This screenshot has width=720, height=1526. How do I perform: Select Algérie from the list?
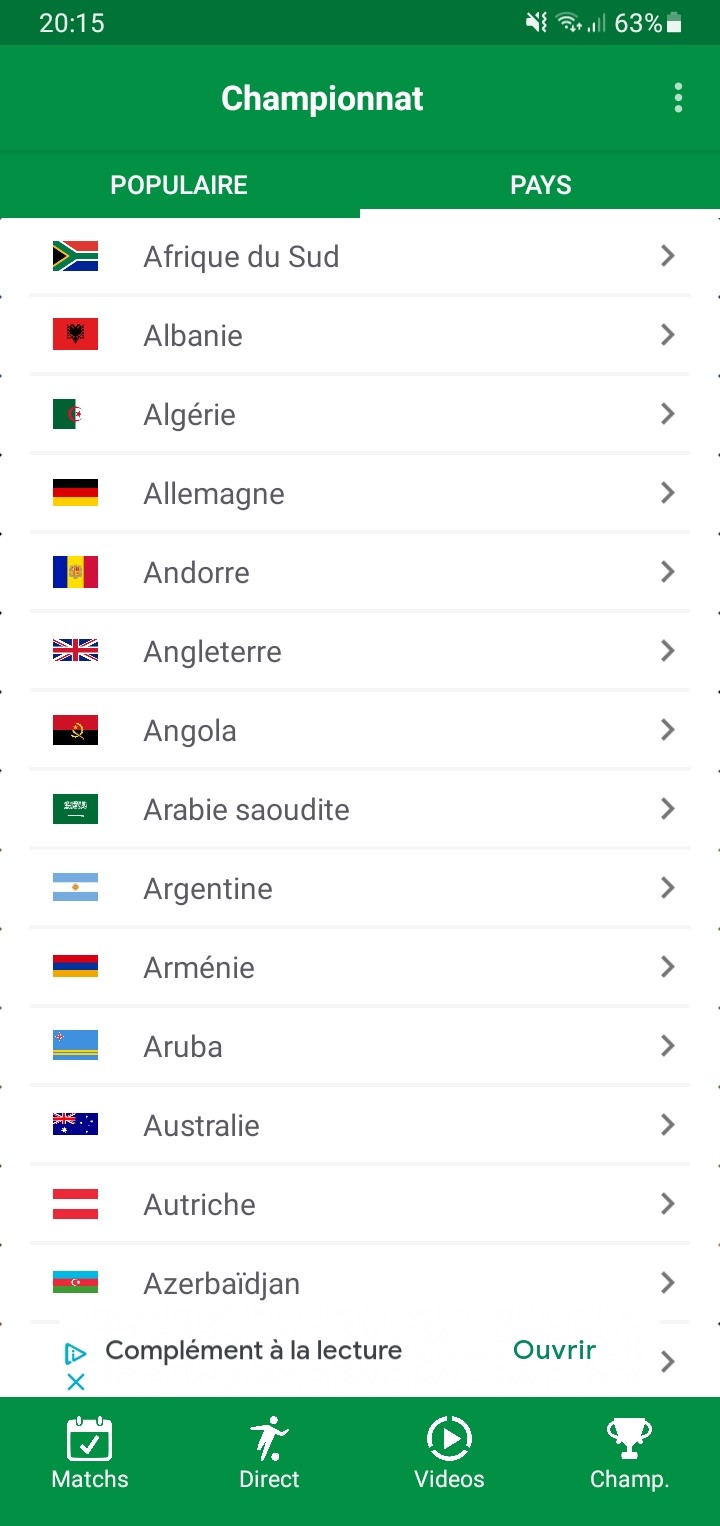[x=360, y=414]
